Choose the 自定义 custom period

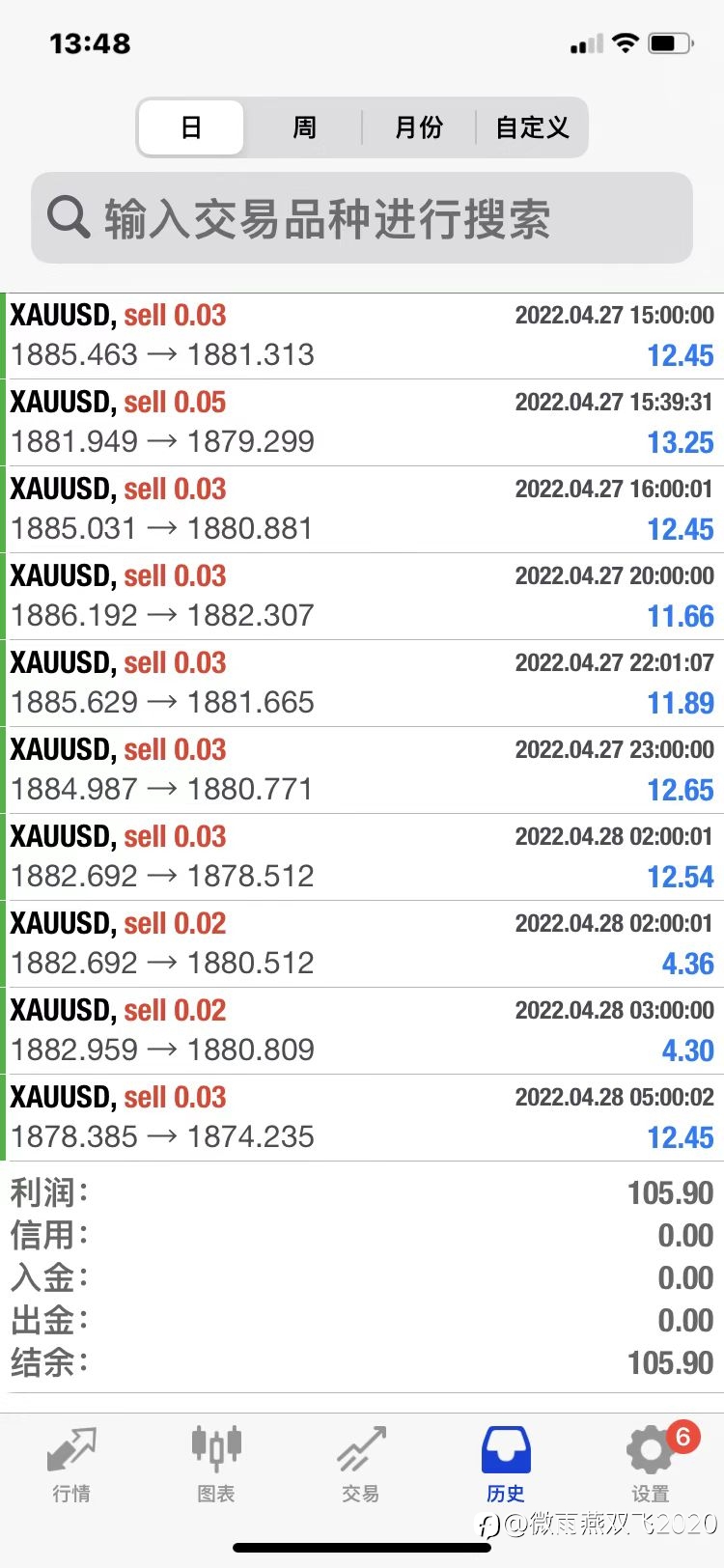click(532, 127)
